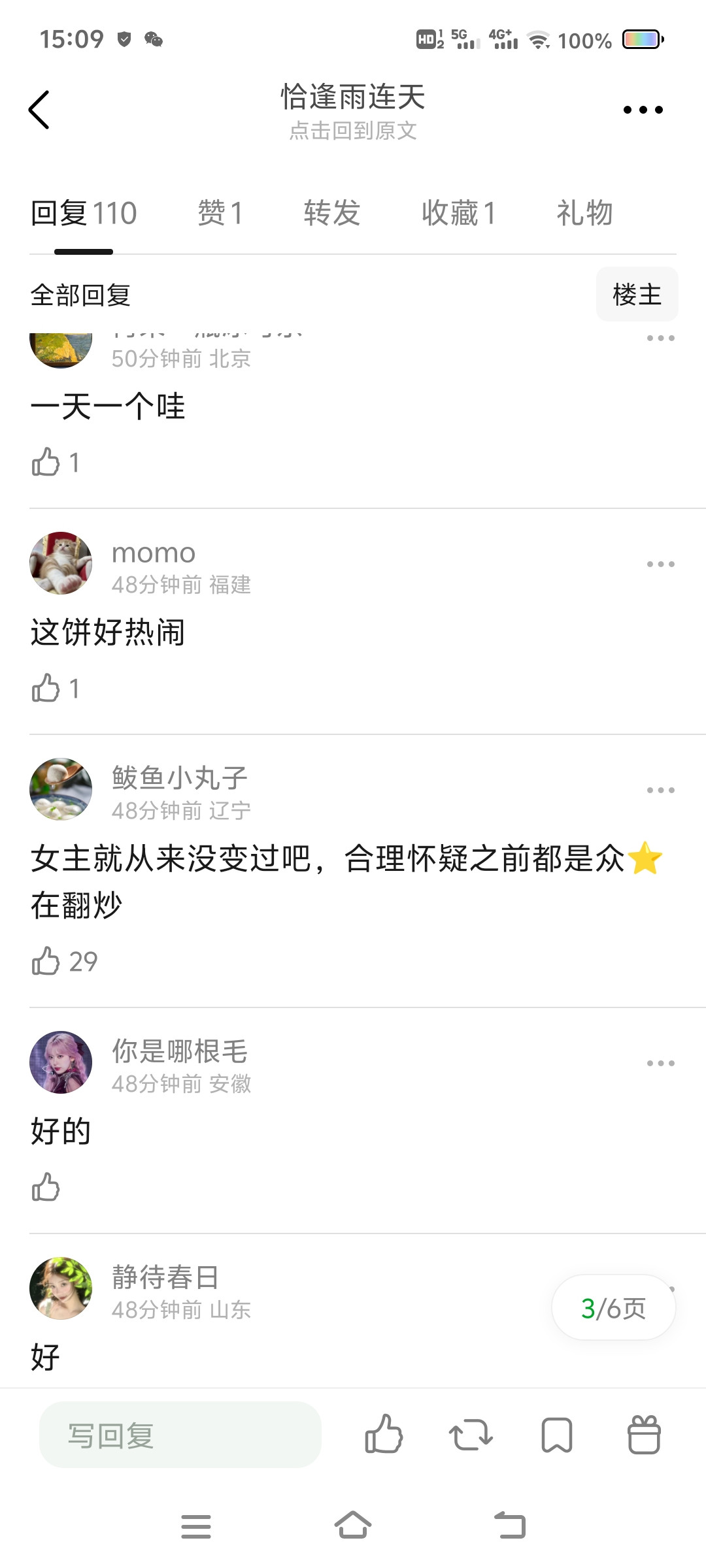This screenshot has width=706, height=1568.
Task: Select the 礼物 tab
Action: [x=584, y=213]
